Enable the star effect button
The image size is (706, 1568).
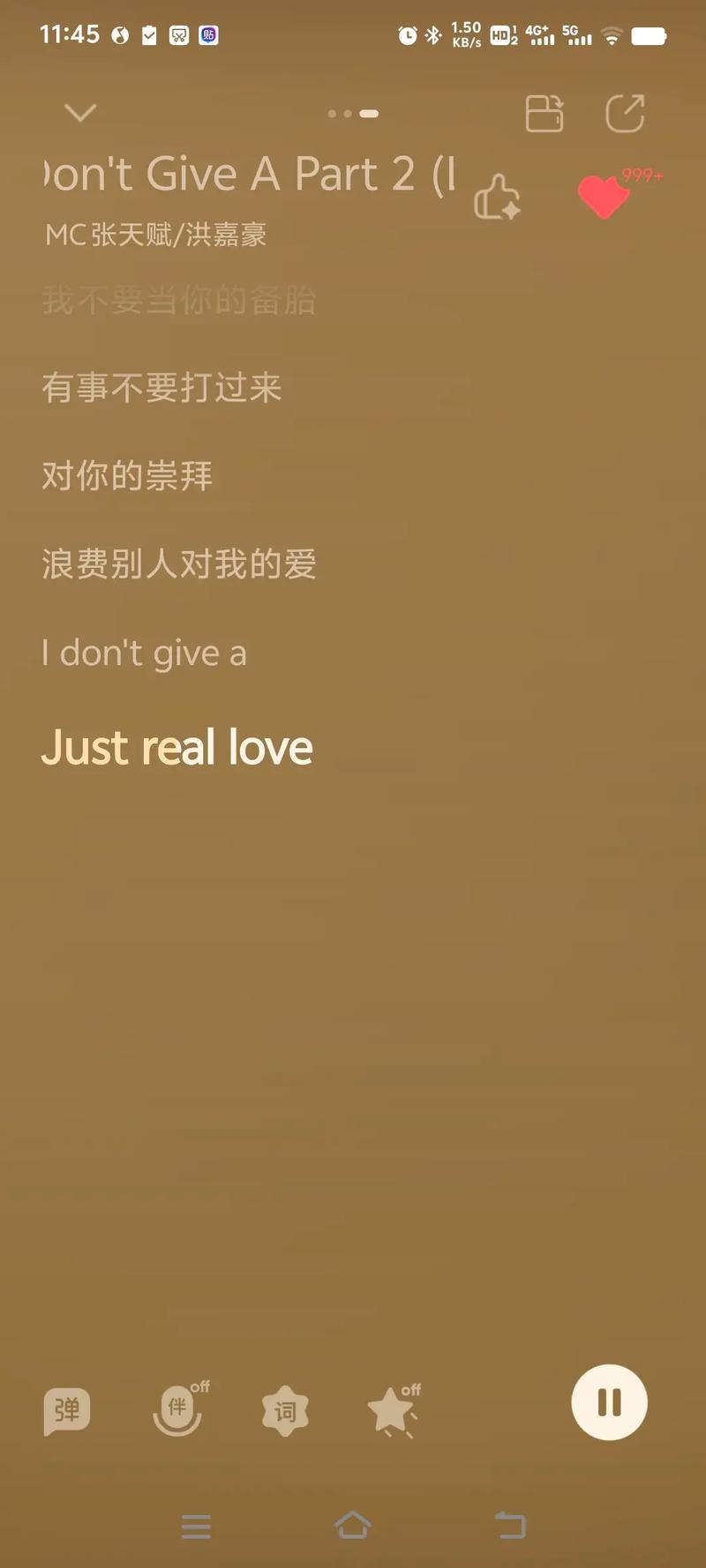pos(392,1410)
